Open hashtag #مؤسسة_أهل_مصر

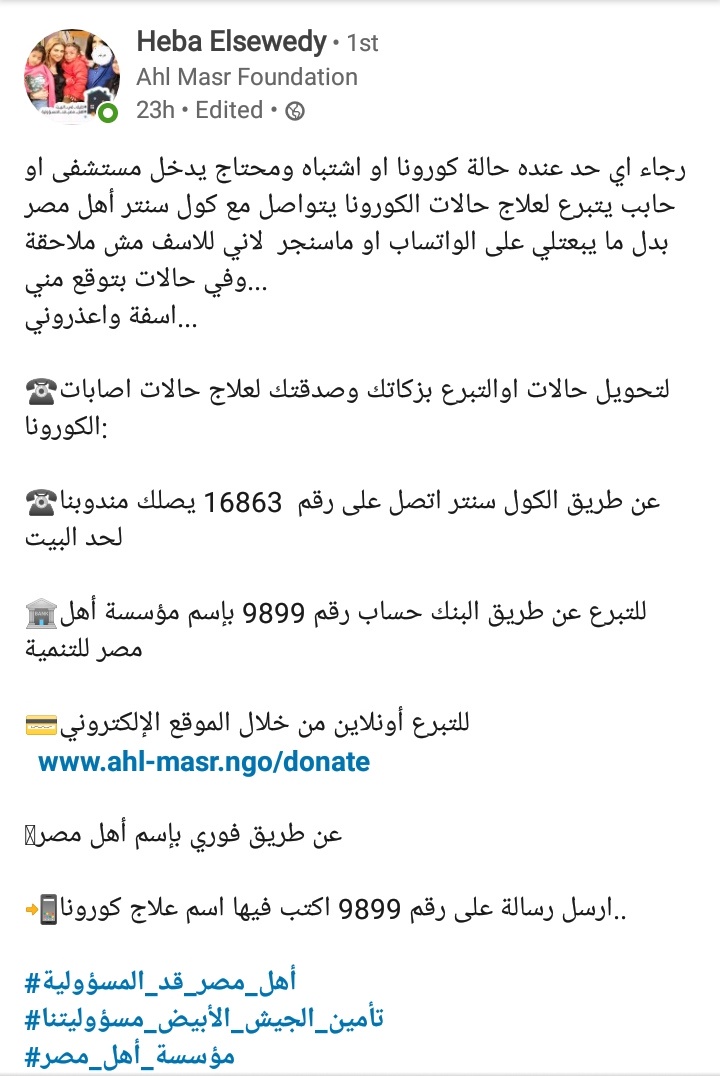coord(129,1056)
